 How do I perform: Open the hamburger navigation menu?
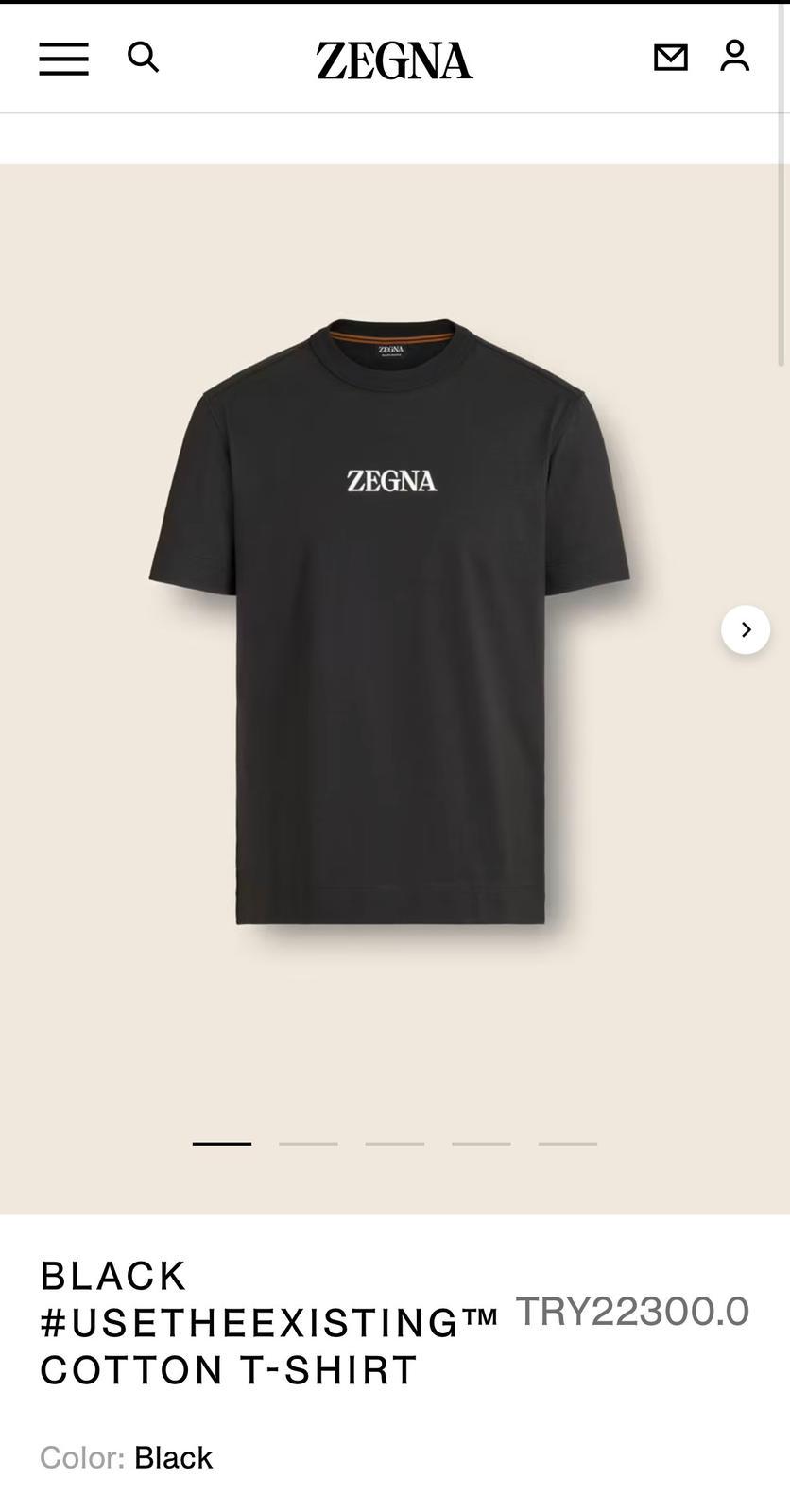pyautogui.click(x=63, y=58)
